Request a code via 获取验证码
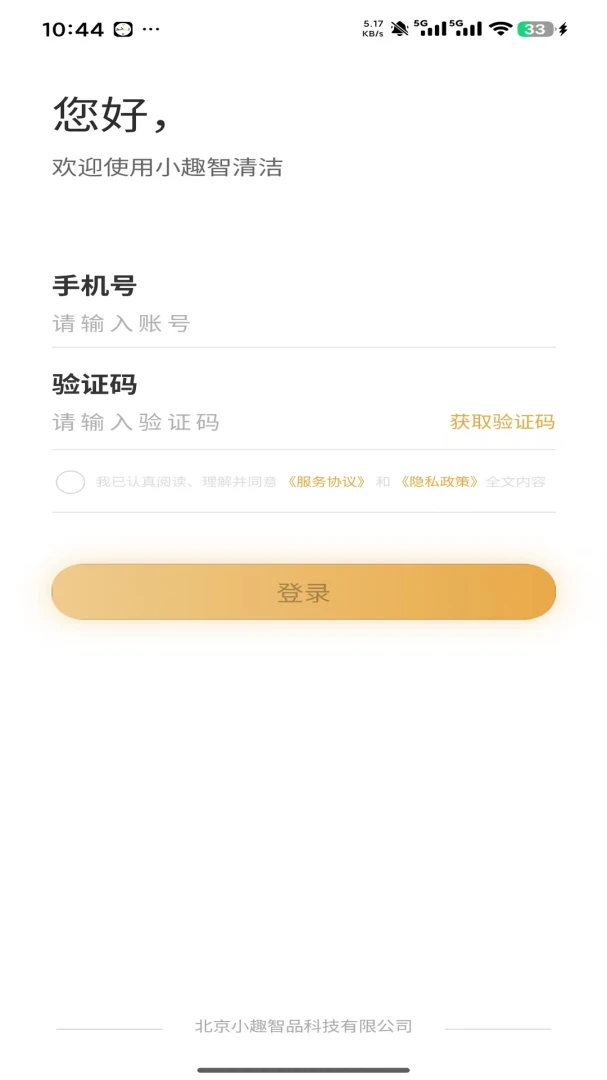 [502, 422]
